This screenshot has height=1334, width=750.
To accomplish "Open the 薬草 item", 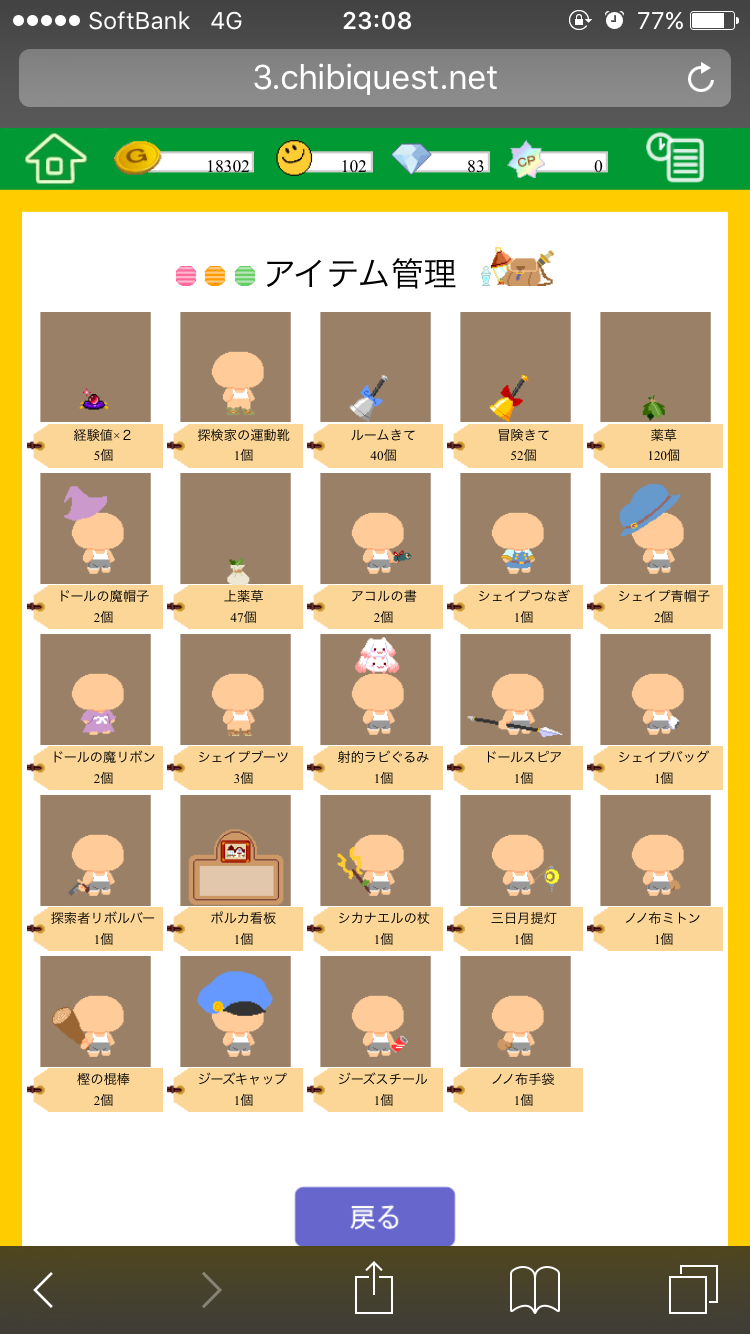I will 656,367.
